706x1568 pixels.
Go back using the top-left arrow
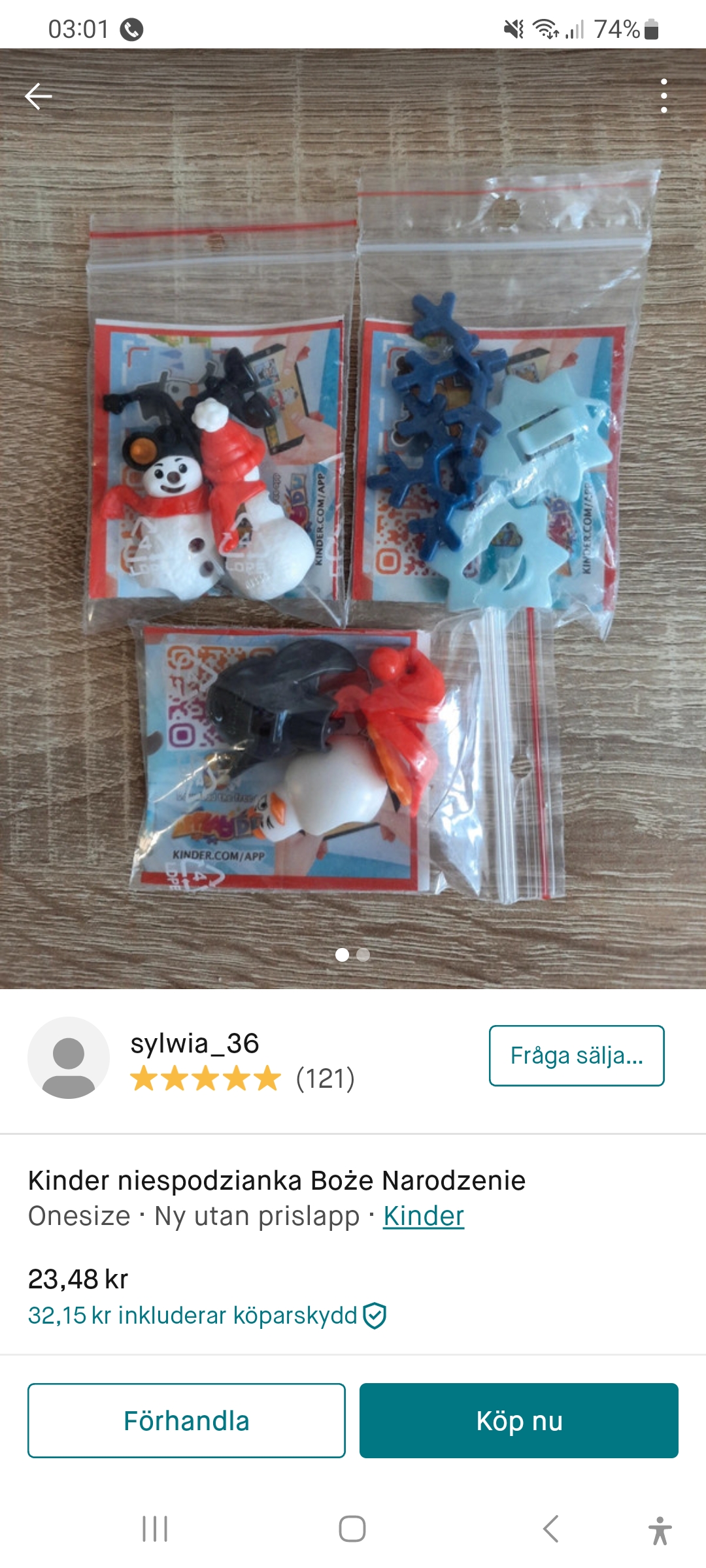tap(39, 96)
